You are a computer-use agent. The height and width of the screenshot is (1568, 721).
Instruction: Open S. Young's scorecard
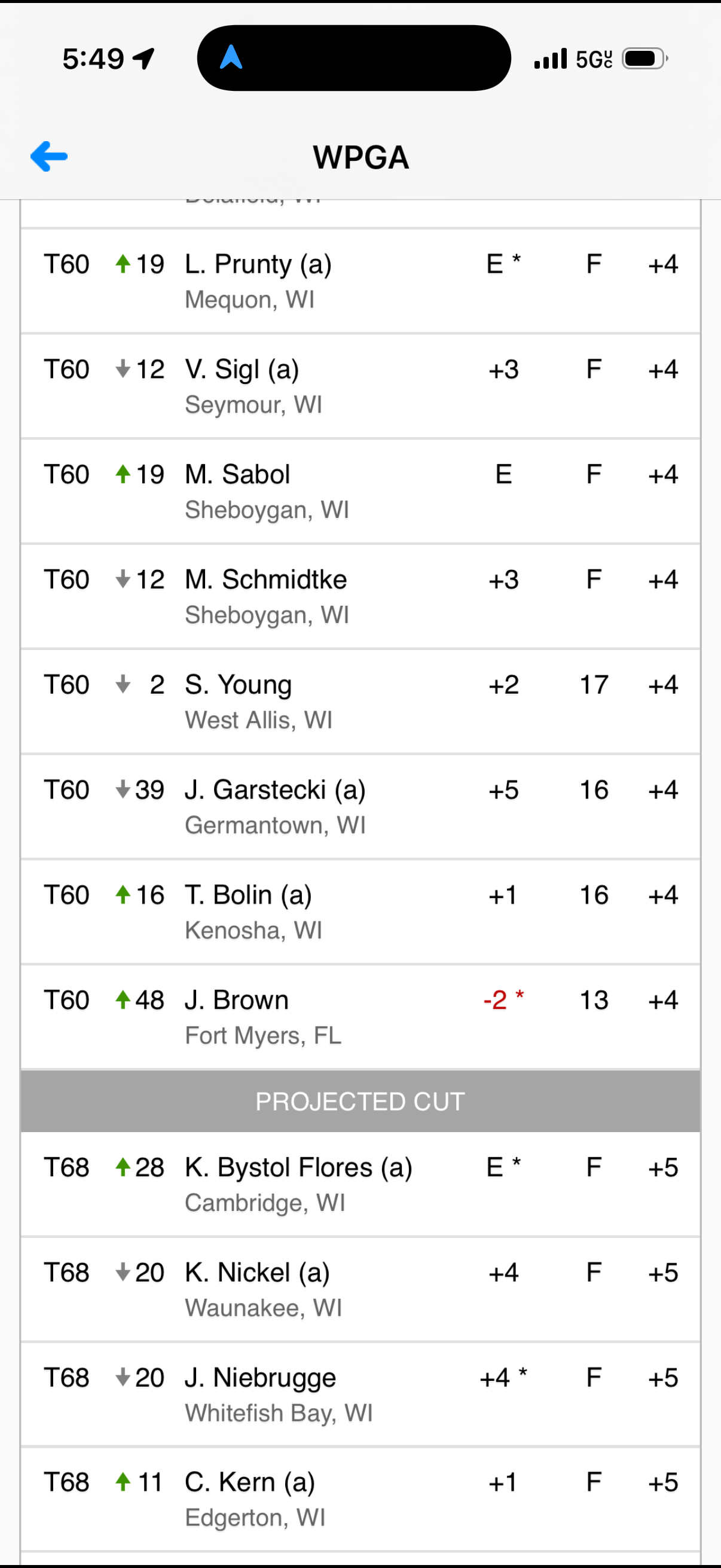[x=360, y=702]
